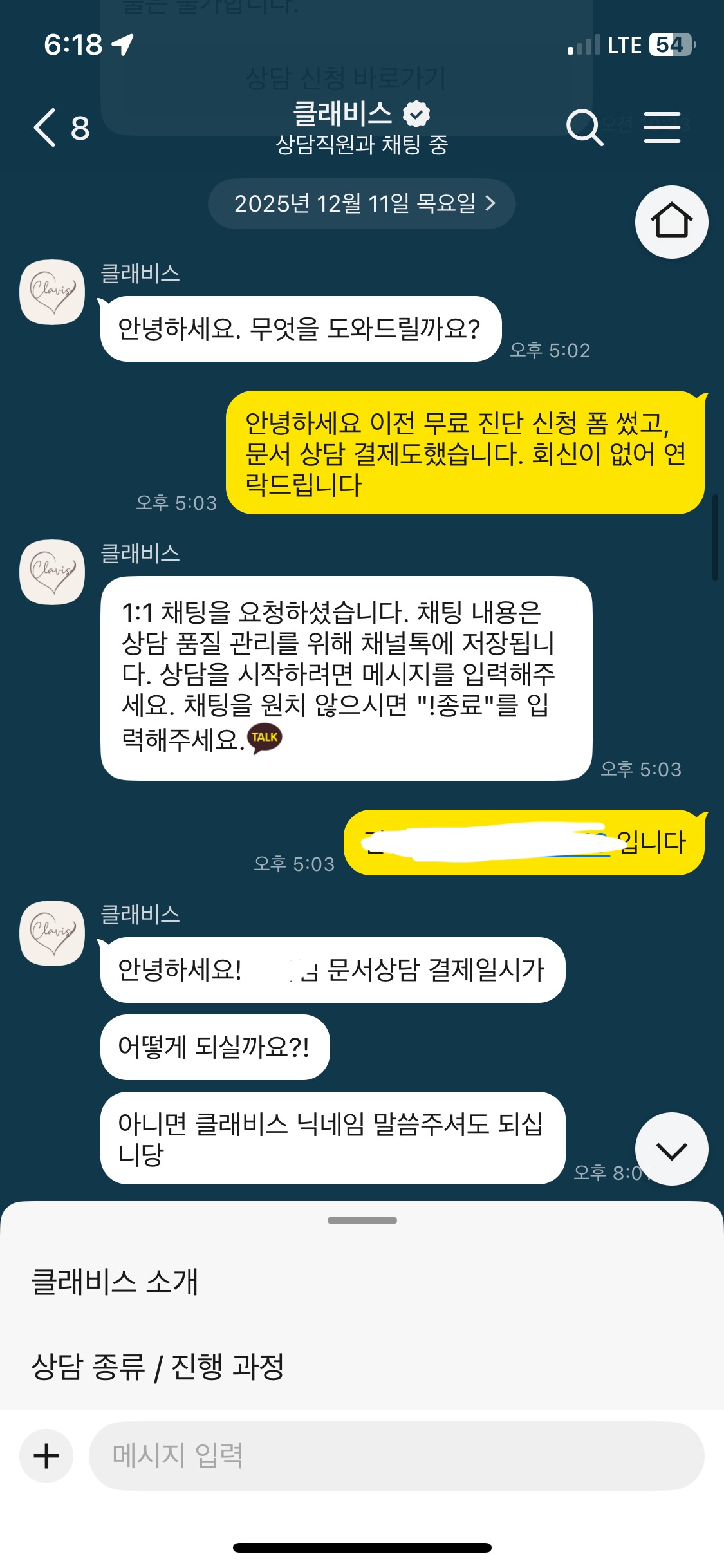Tap the bottom sheet drag handle
Viewport: 724px width, 1568px height.
click(x=362, y=1220)
